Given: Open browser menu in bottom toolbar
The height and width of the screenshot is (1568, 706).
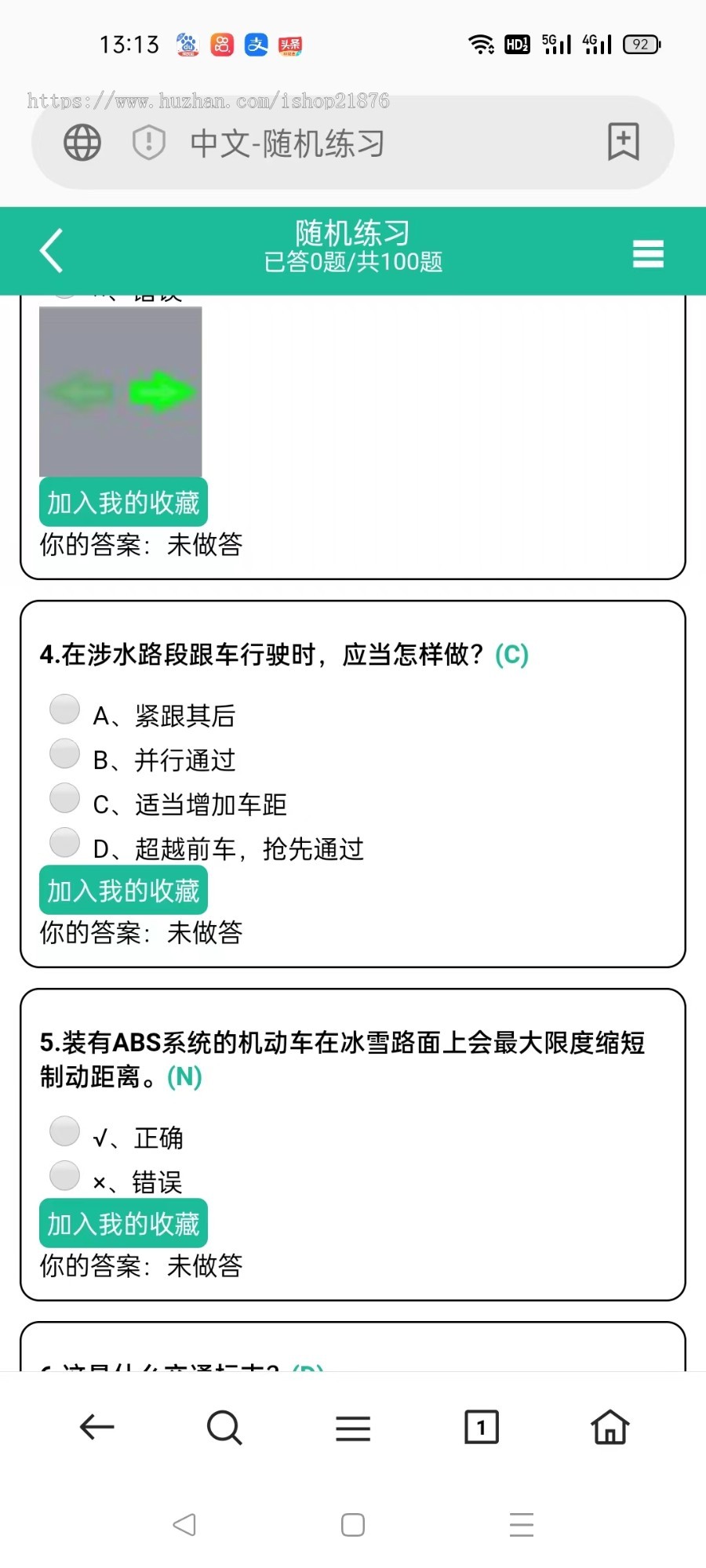Looking at the screenshot, I should pyautogui.click(x=353, y=1428).
